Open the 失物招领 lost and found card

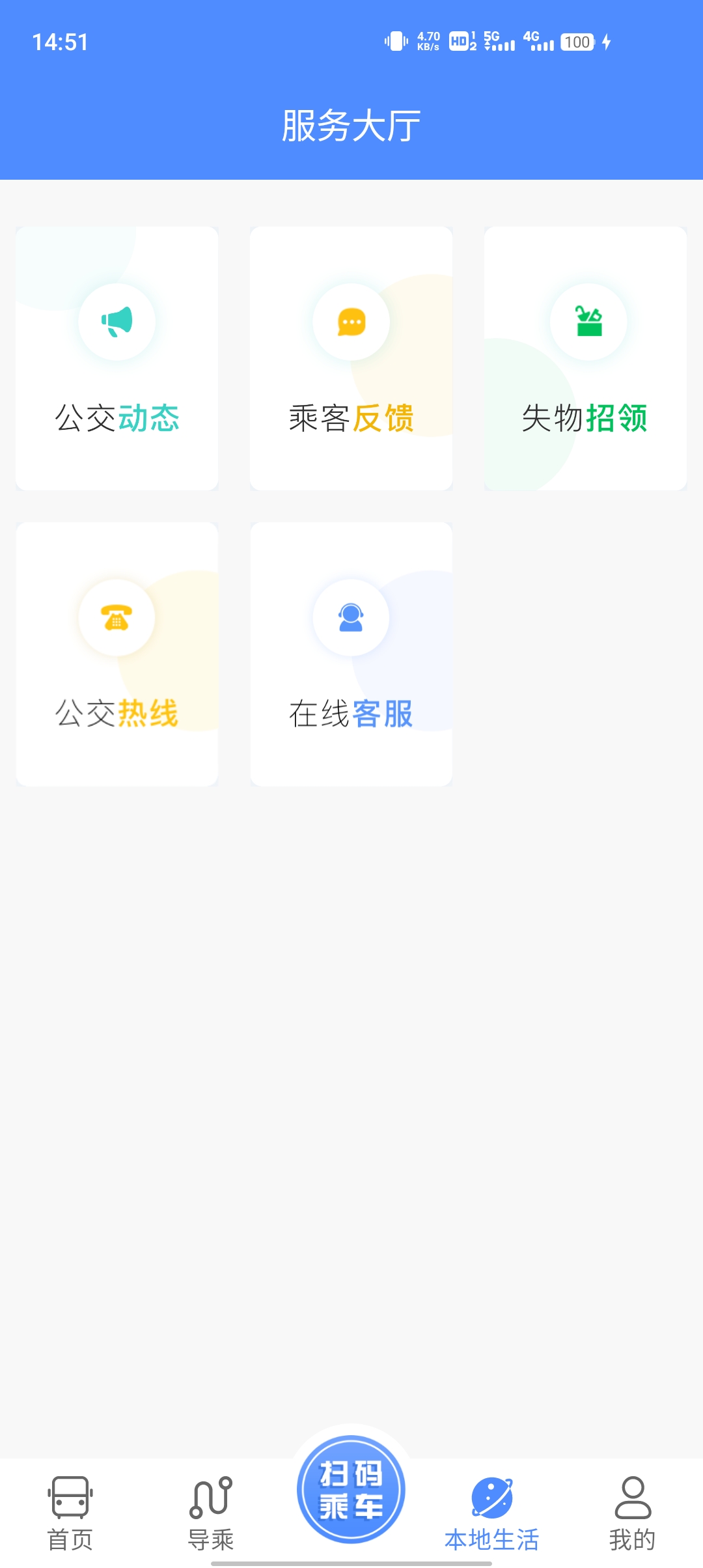point(585,358)
